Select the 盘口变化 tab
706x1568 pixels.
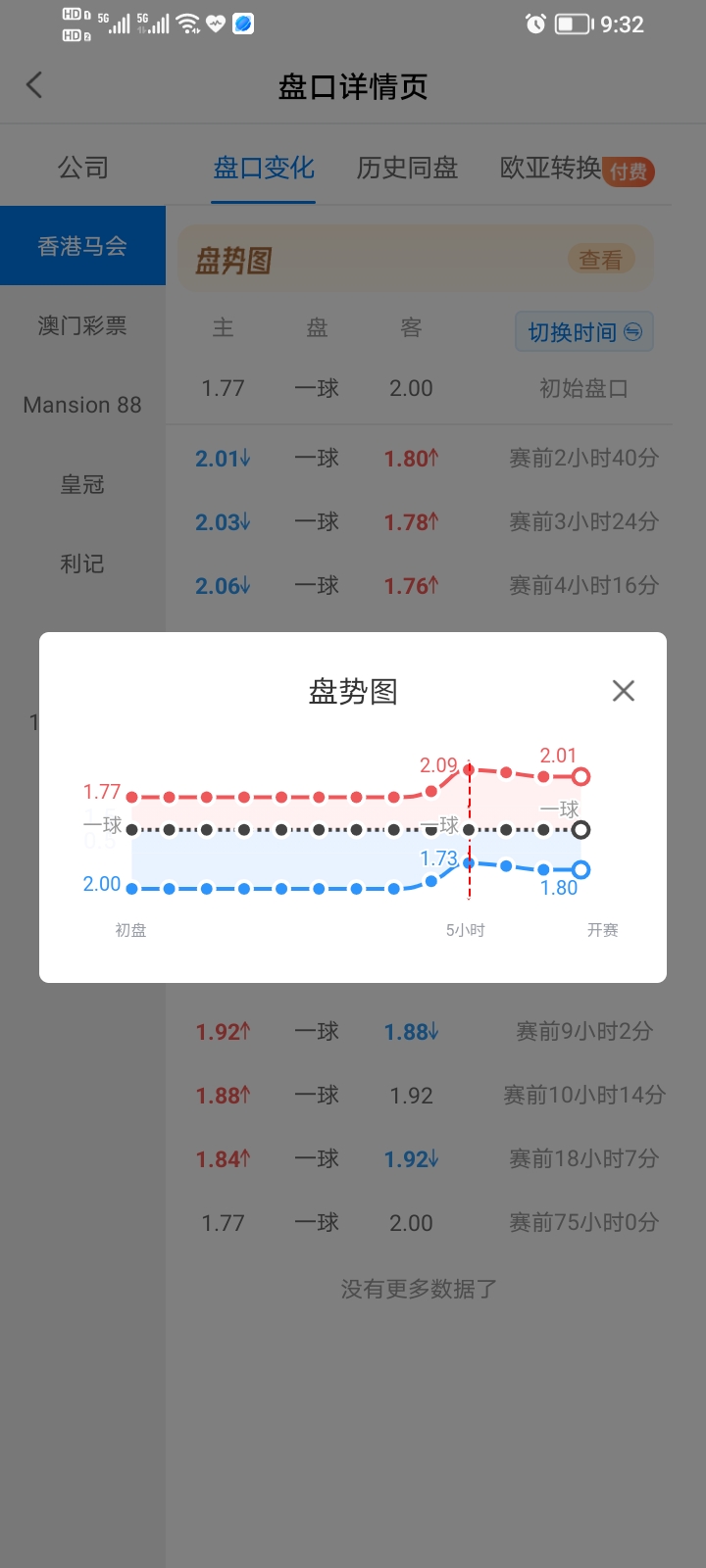264,169
